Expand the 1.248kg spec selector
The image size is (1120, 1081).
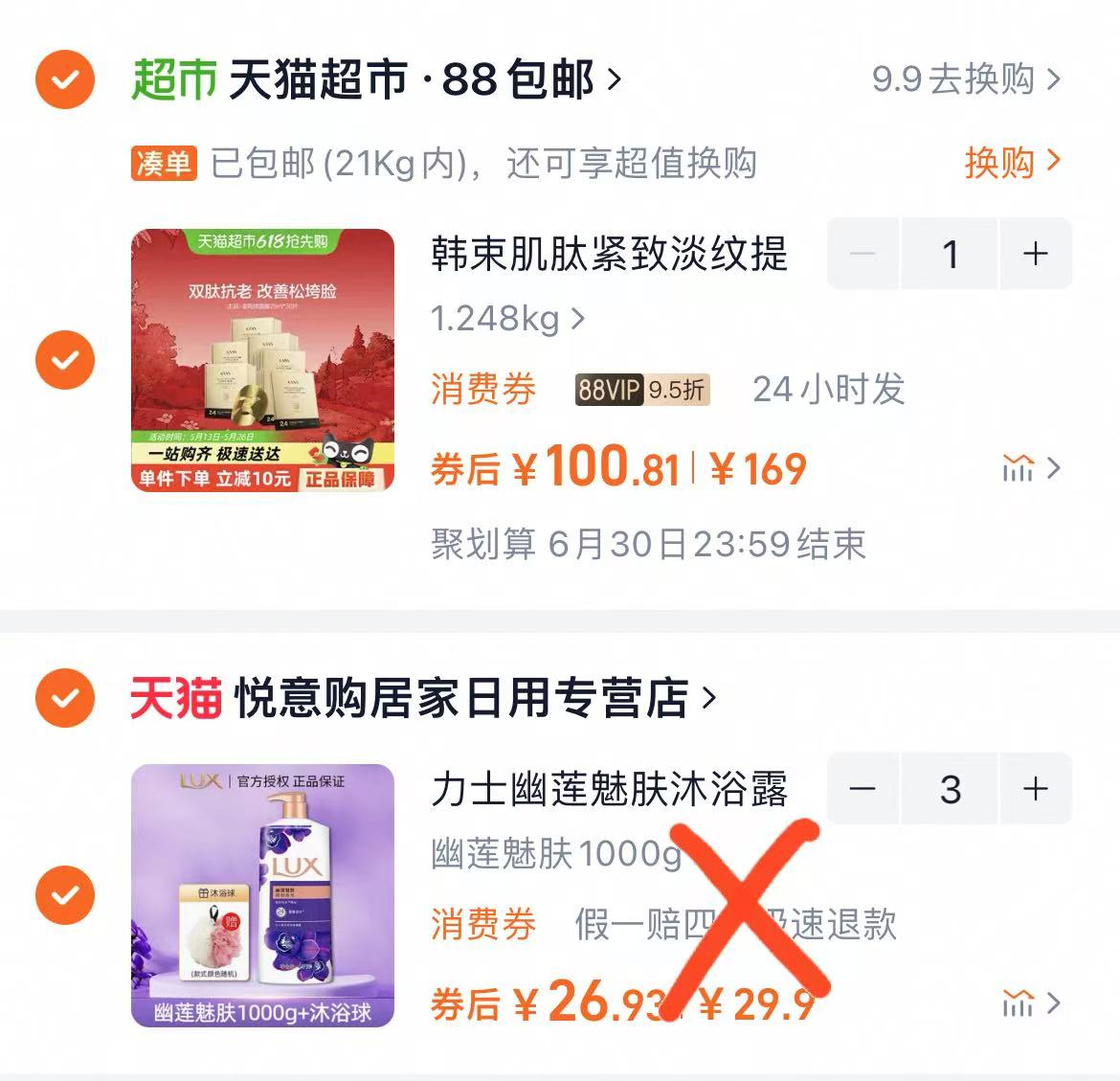tap(507, 318)
